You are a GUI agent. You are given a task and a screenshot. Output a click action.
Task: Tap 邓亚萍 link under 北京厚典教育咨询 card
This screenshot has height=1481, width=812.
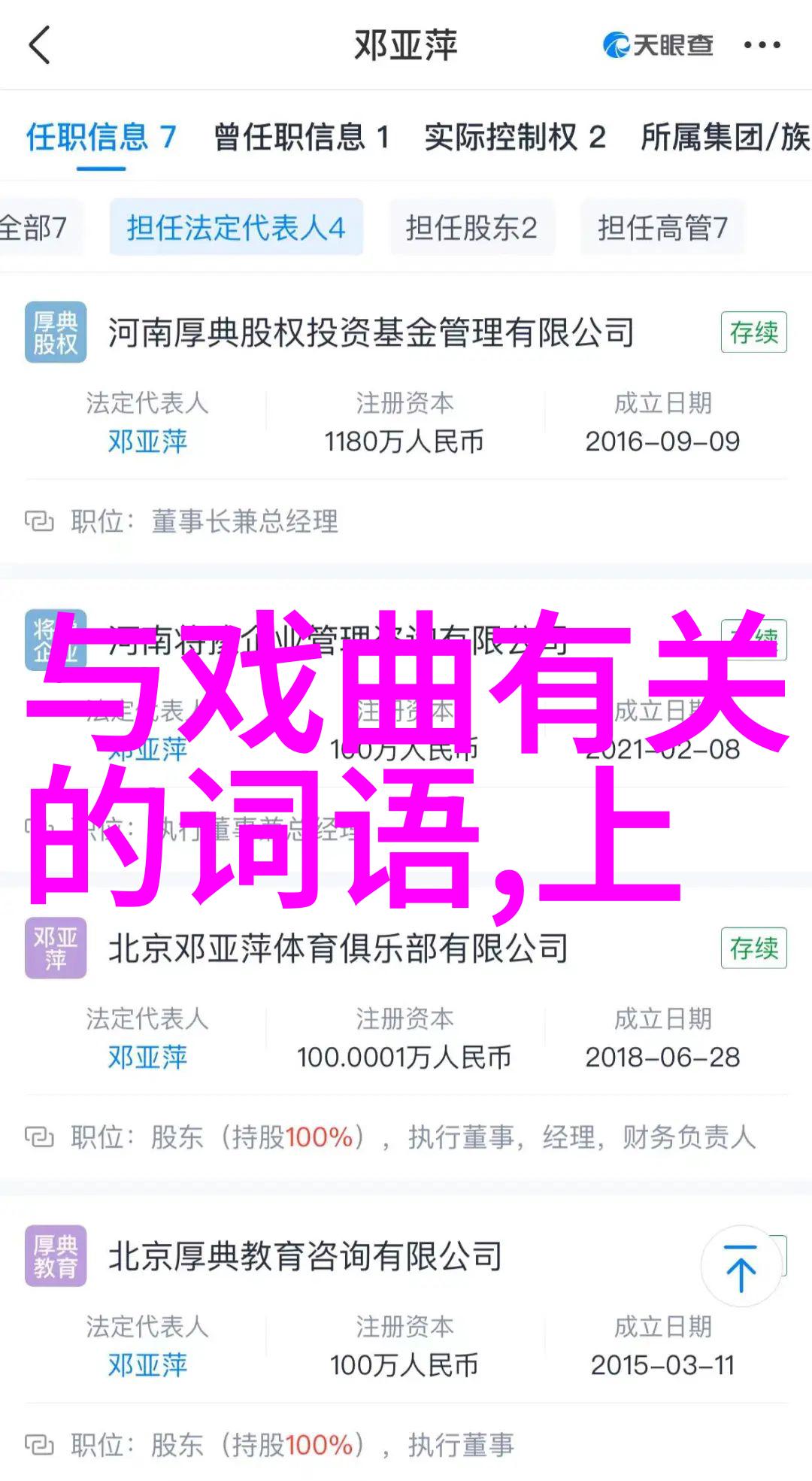tap(147, 1365)
